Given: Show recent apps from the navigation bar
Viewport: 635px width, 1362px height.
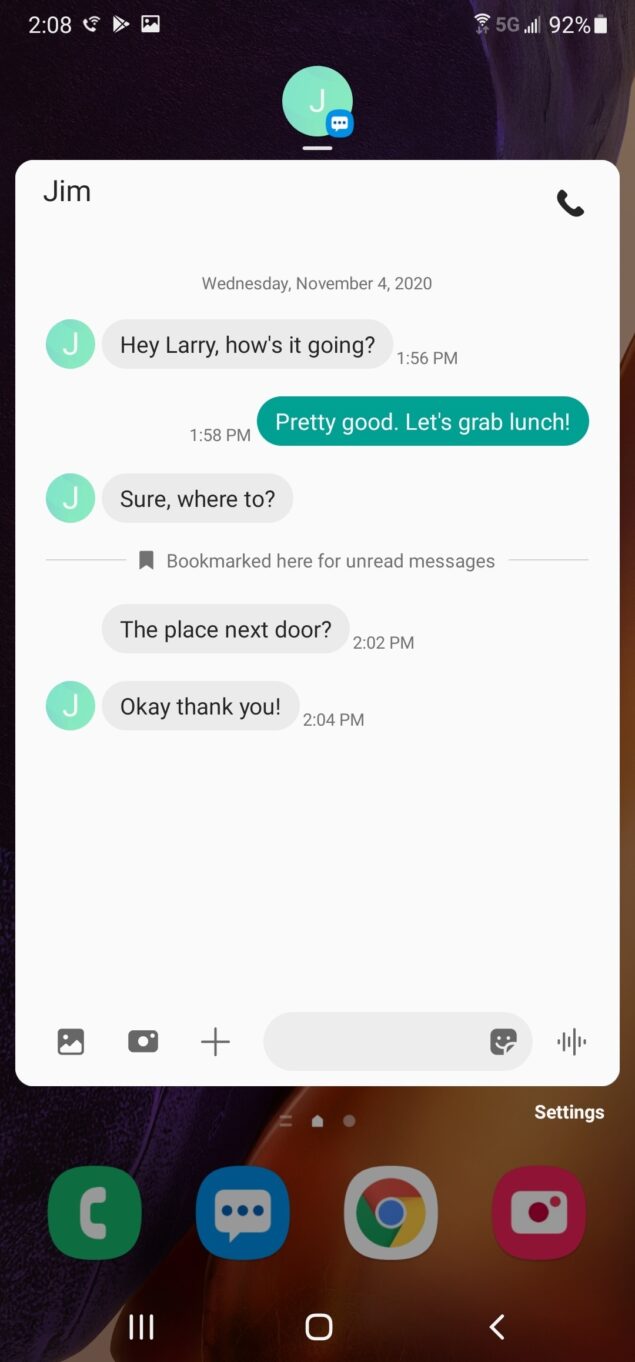Looking at the screenshot, I should point(141,1327).
